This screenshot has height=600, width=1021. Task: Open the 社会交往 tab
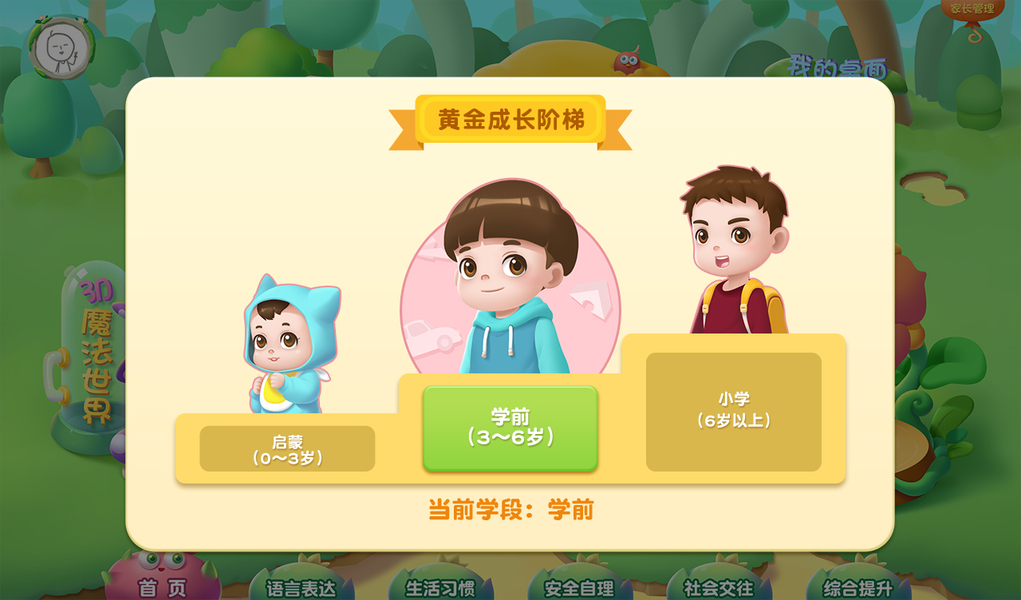718,587
